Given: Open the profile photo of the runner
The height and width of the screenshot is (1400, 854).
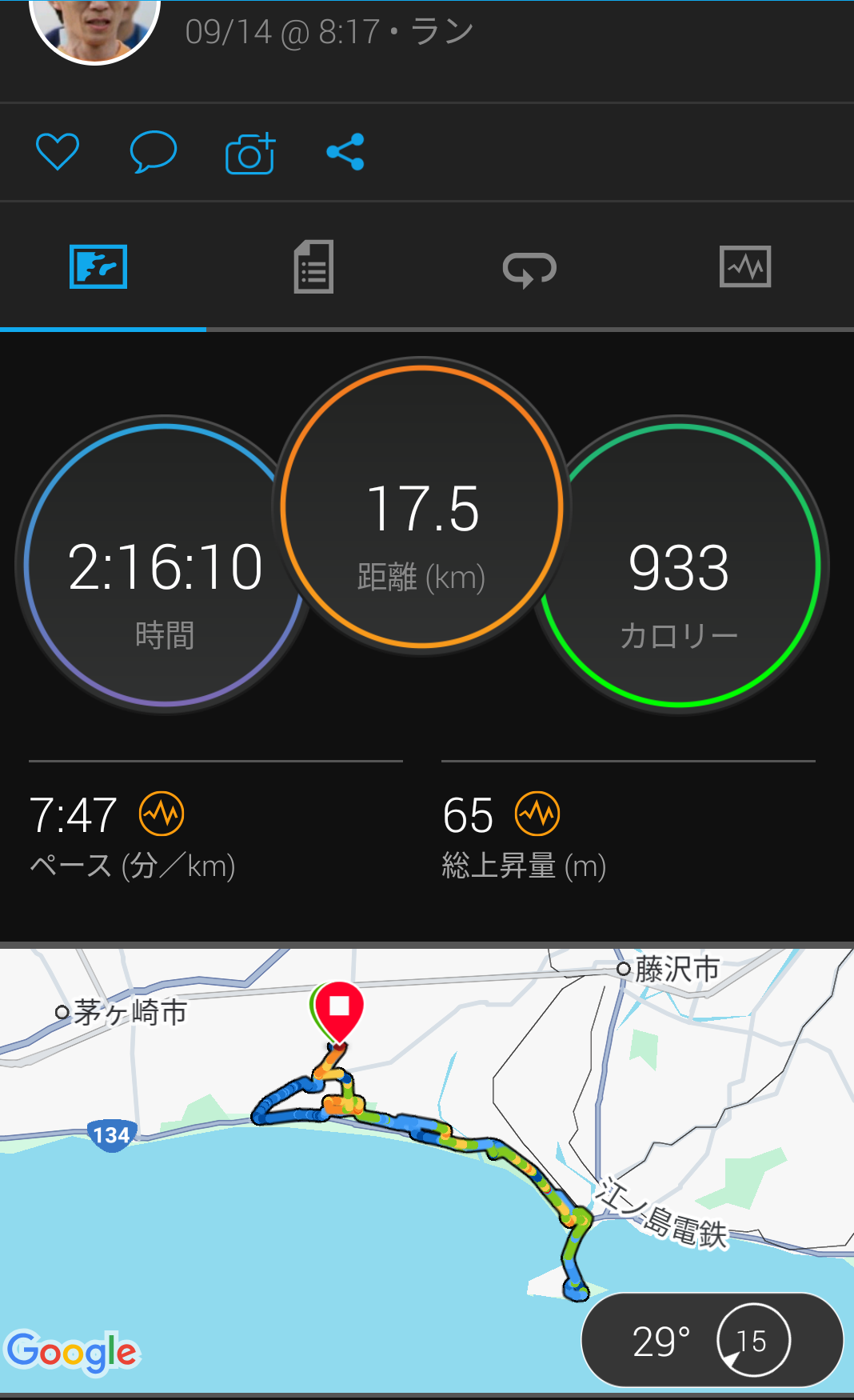Looking at the screenshot, I should click(x=94, y=28).
